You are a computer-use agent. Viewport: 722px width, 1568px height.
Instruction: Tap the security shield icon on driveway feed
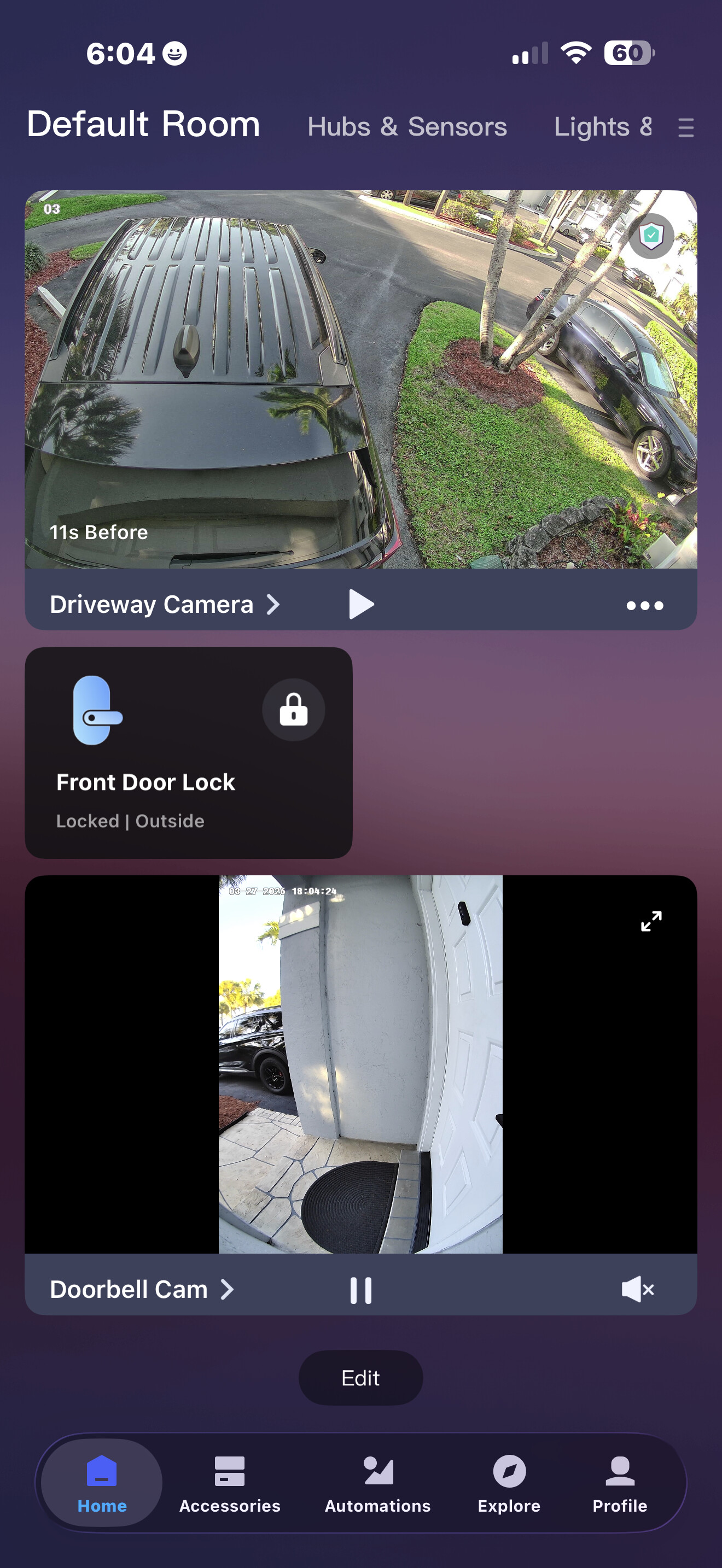coord(651,236)
